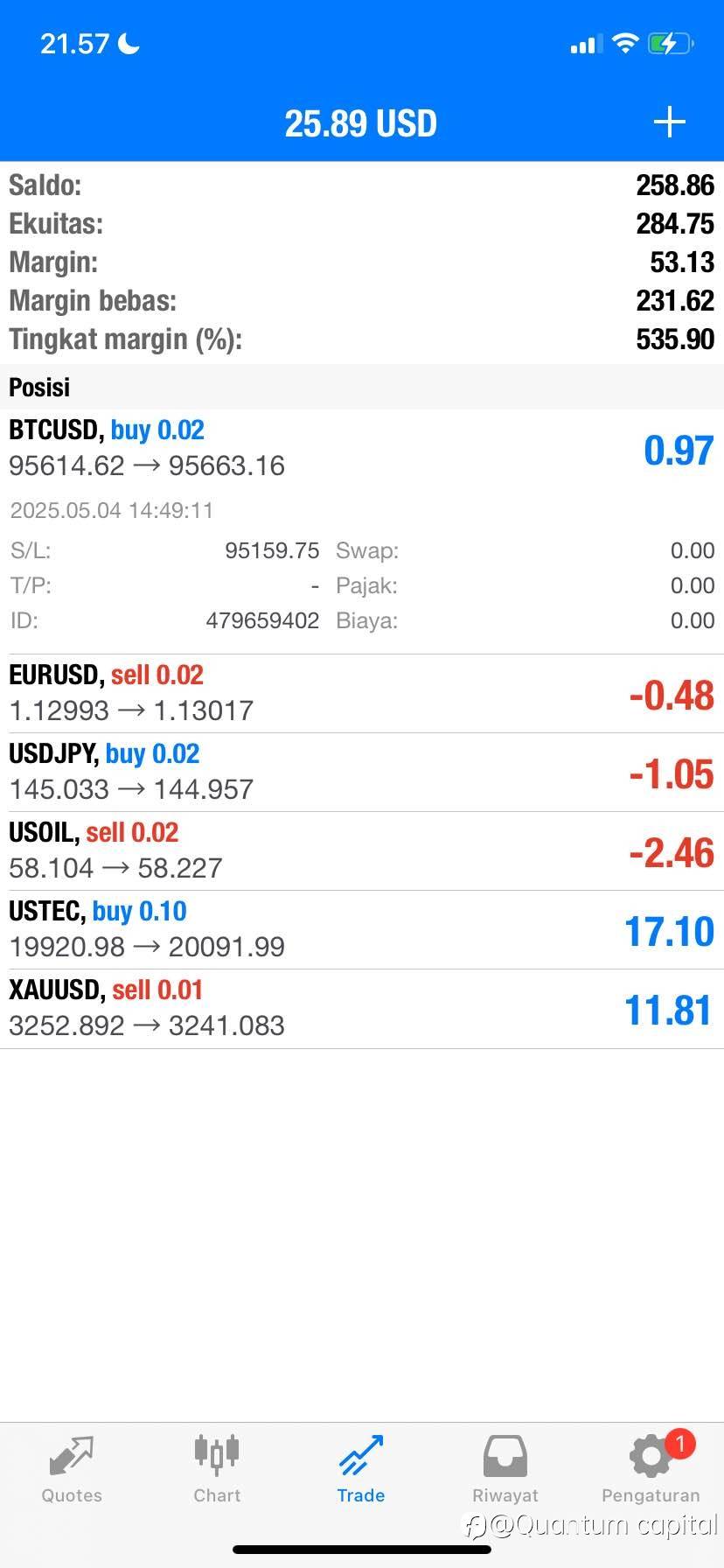Viewport: 724px width, 1568px height.
Task: Add a new order with the plus icon
Action: pyautogui.click(x=669, y=122)
